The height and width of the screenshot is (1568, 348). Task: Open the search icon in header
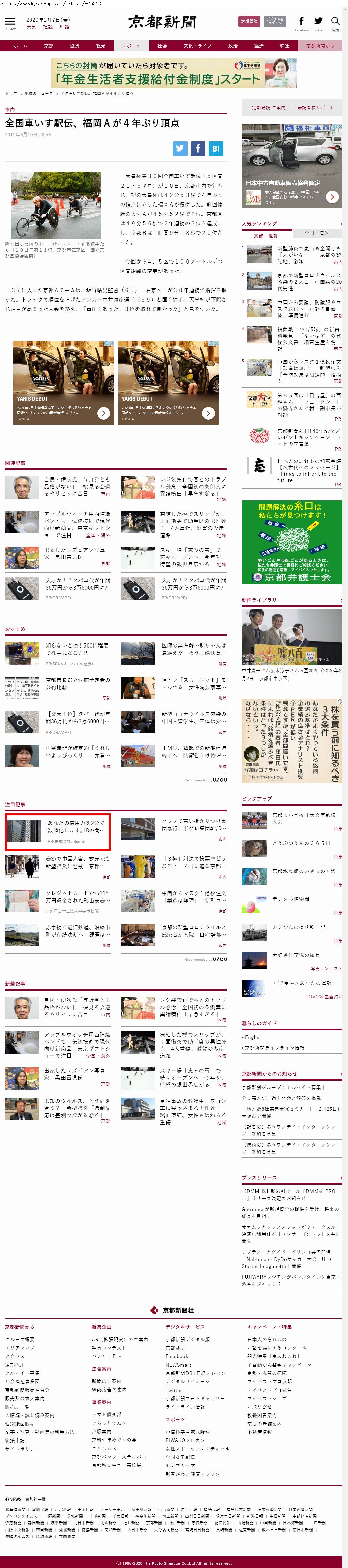click(334, 23)
